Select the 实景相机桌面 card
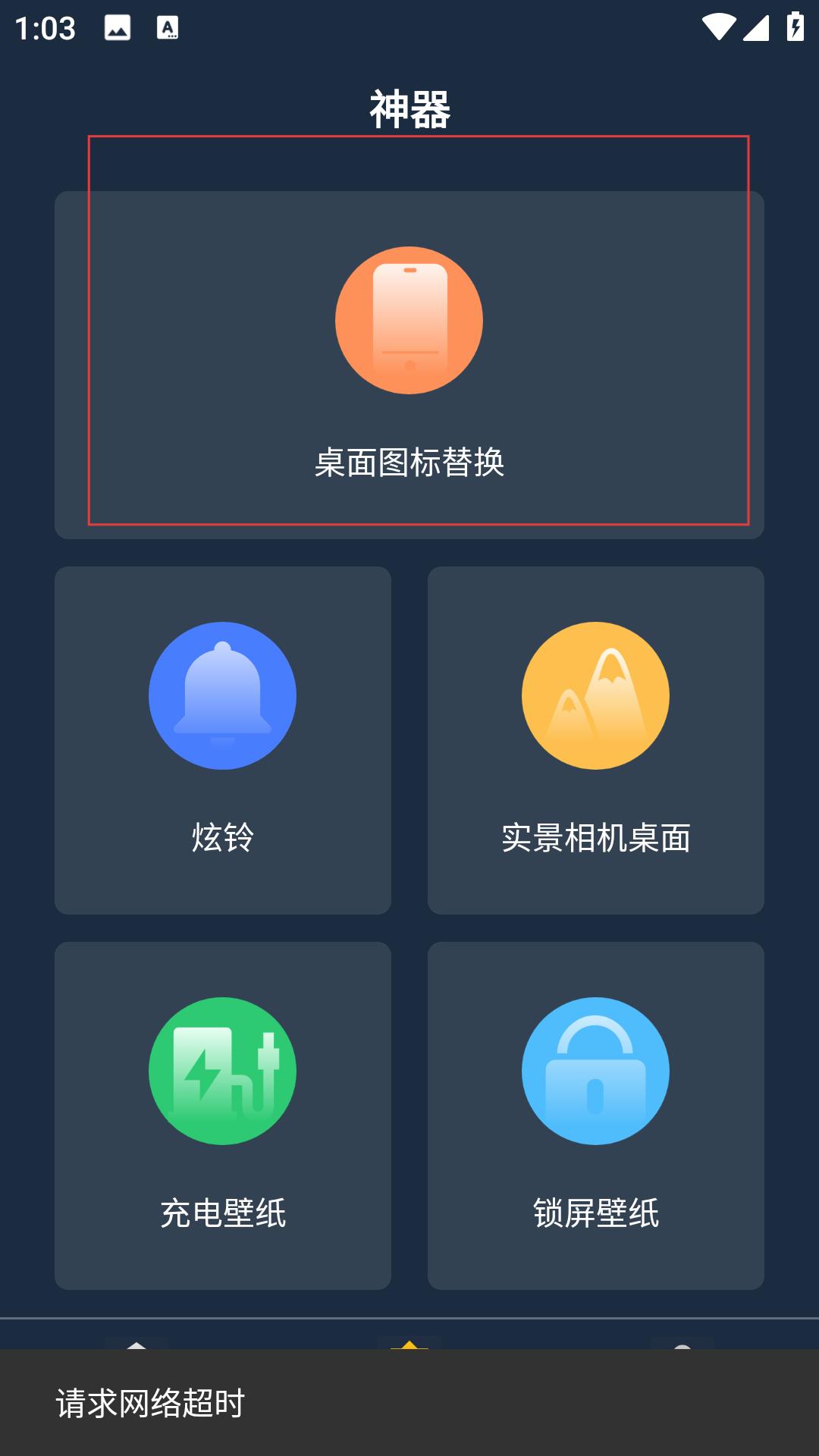 click(x=596, y=740)
